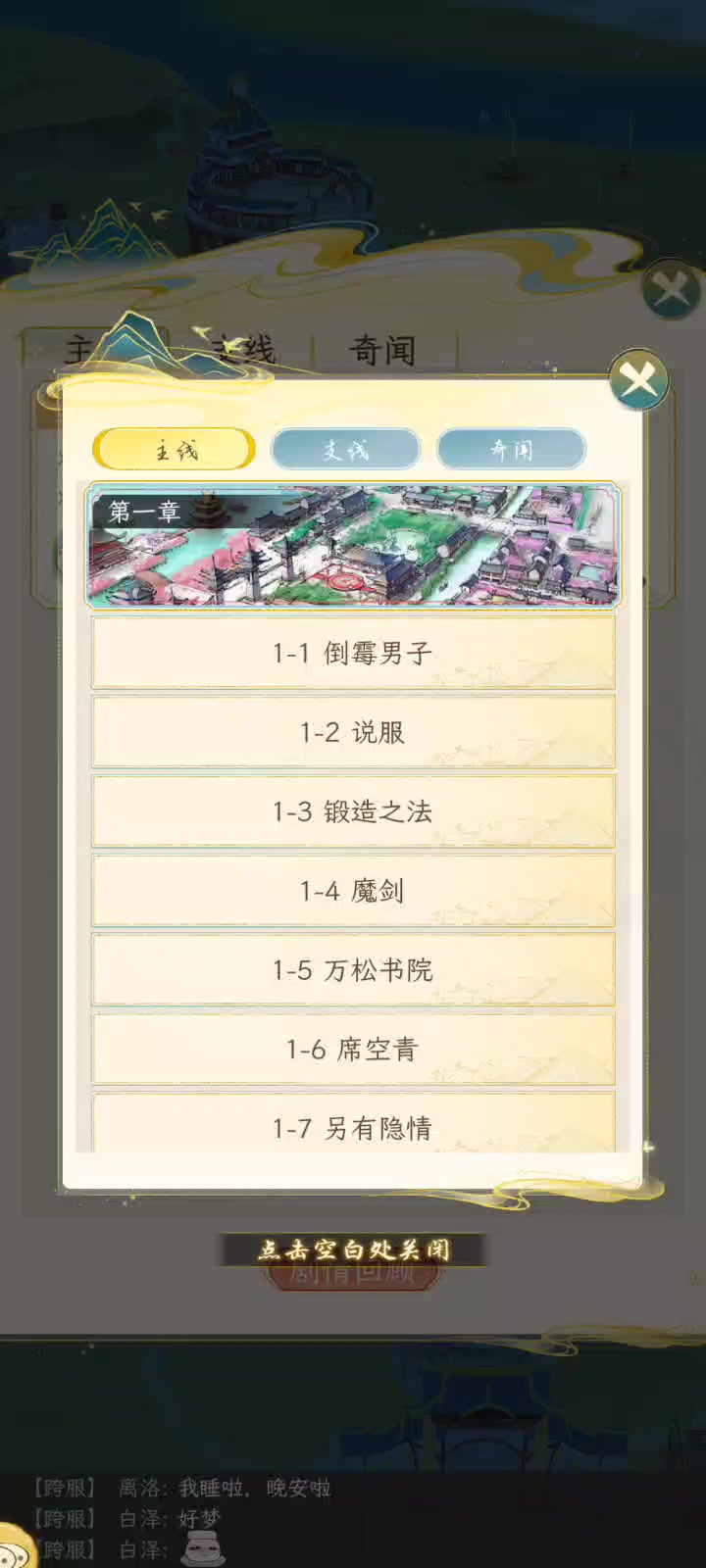Close the chapter list dialog

638,380
